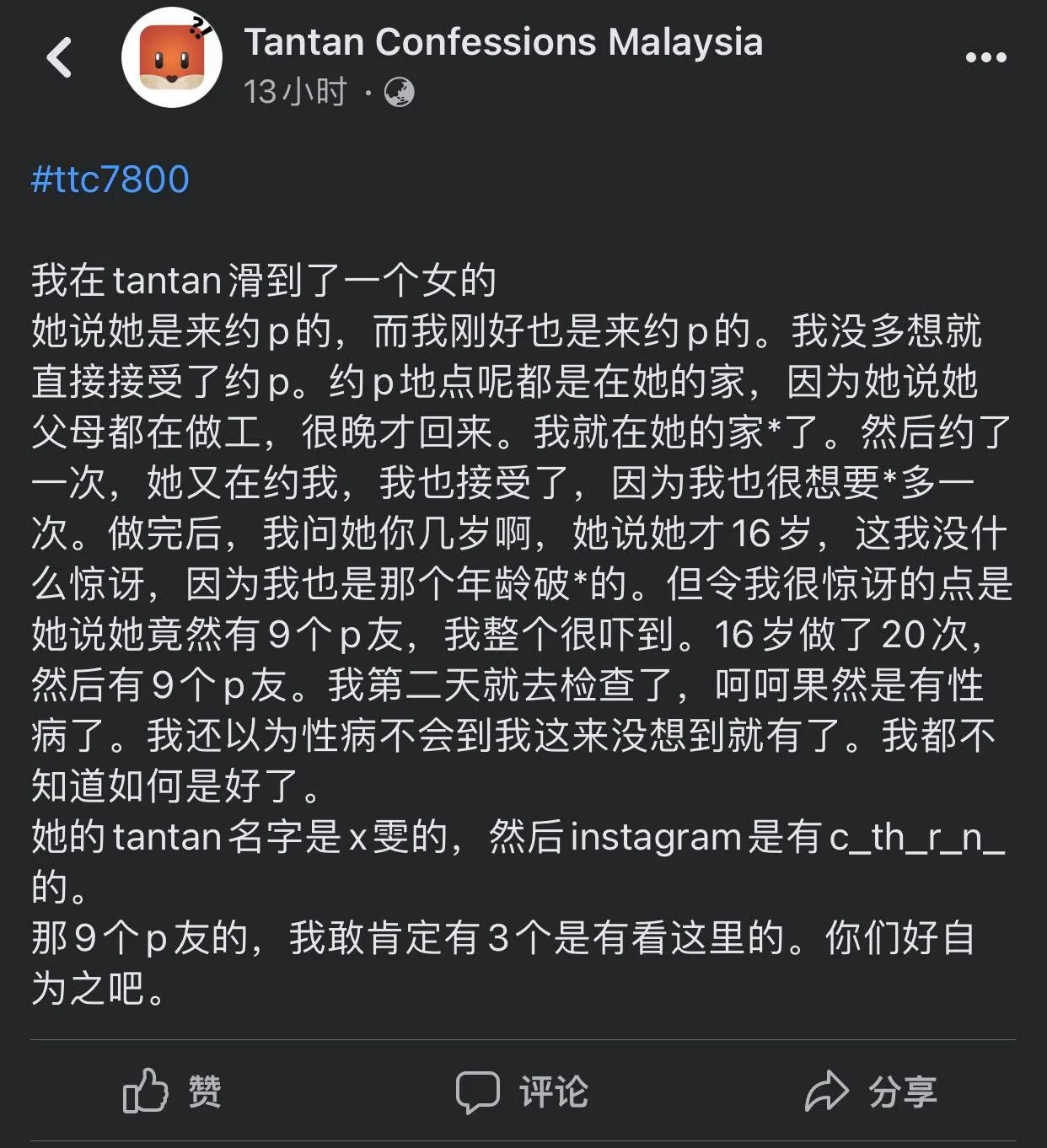Image resolution: width=1047 pixels, height=1148 pixels.
Task: Open Tantan Confessions Malaysia profile picture
Action: coord(172,57)
